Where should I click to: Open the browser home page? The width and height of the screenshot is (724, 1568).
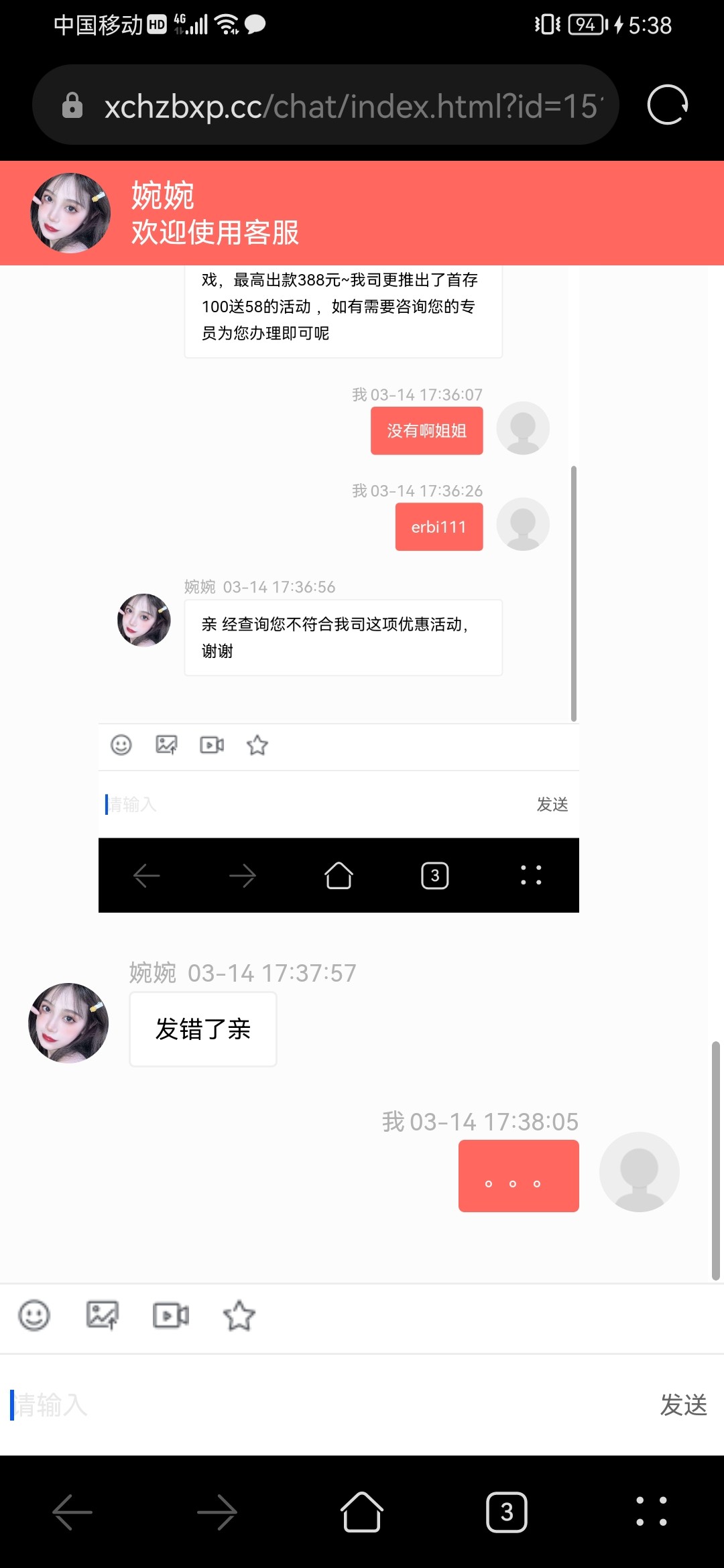[362, 1512]
